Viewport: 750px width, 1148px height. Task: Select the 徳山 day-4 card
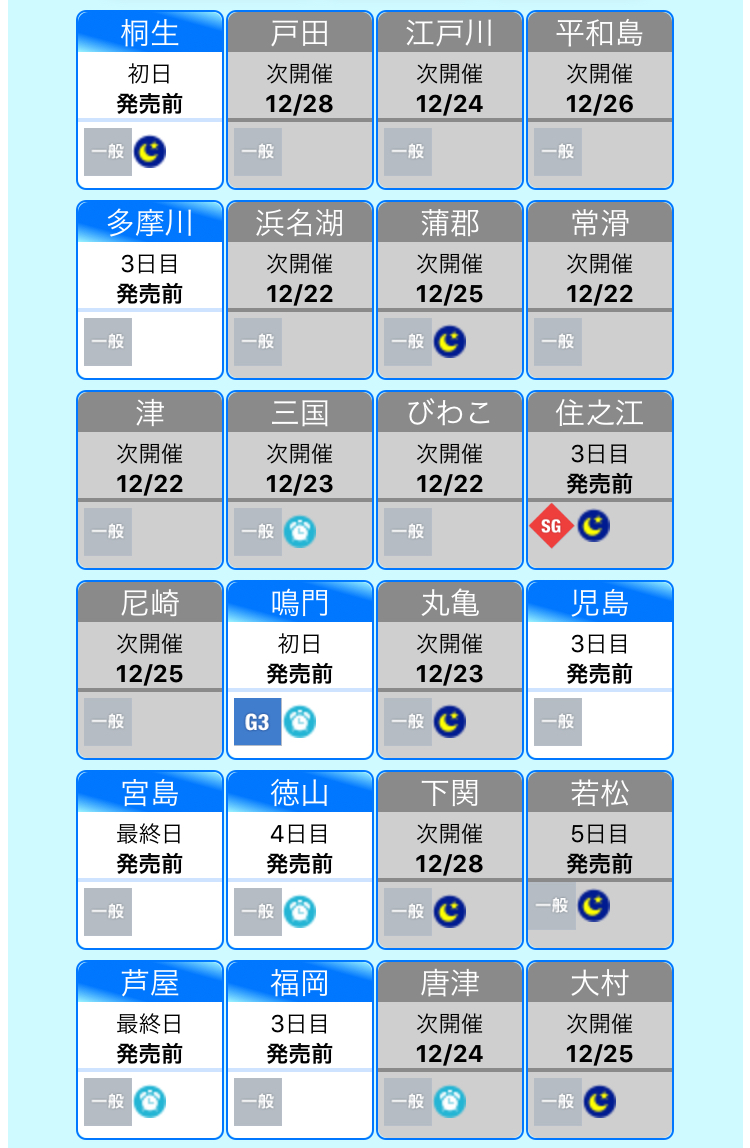click(x=300, y=860)
